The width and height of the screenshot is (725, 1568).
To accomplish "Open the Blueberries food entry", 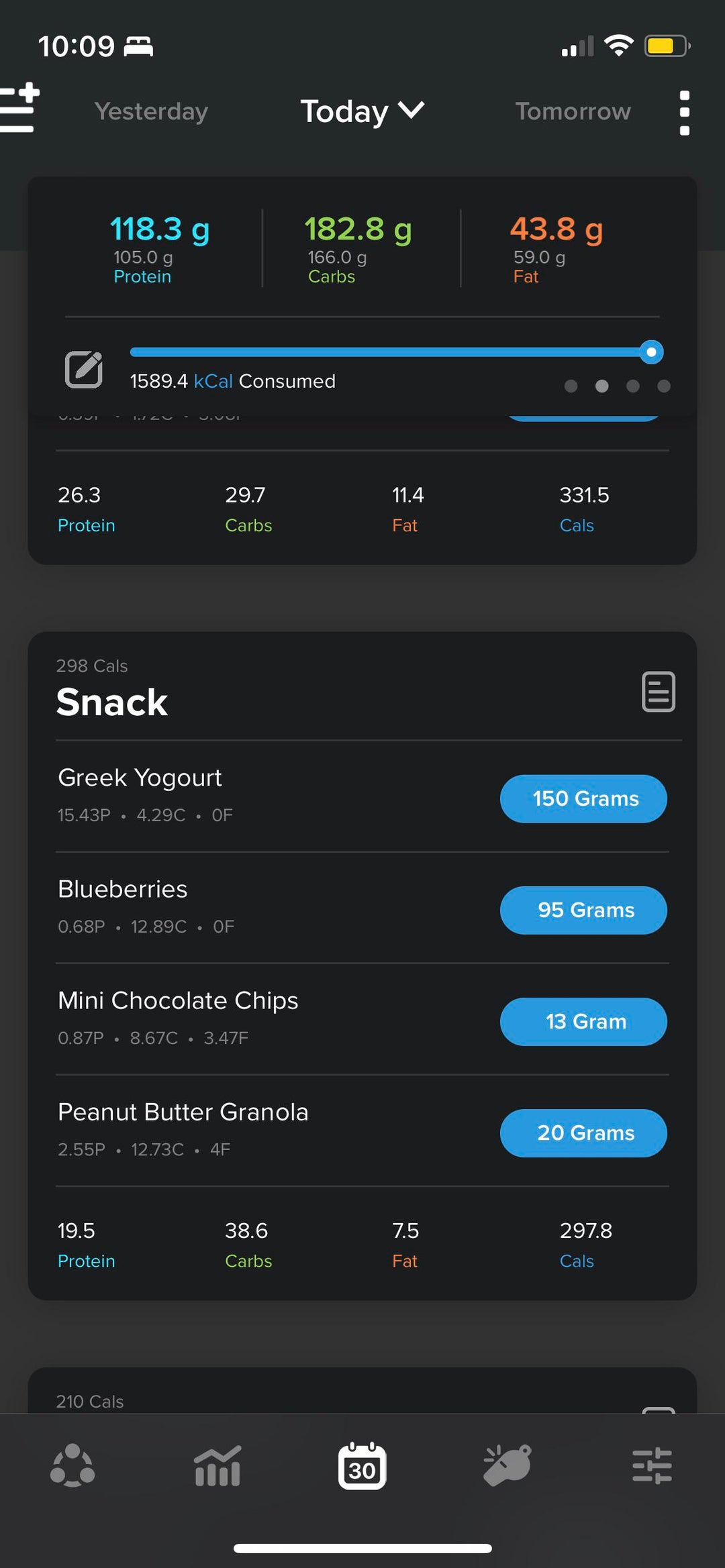I will (x=269, y=907).
